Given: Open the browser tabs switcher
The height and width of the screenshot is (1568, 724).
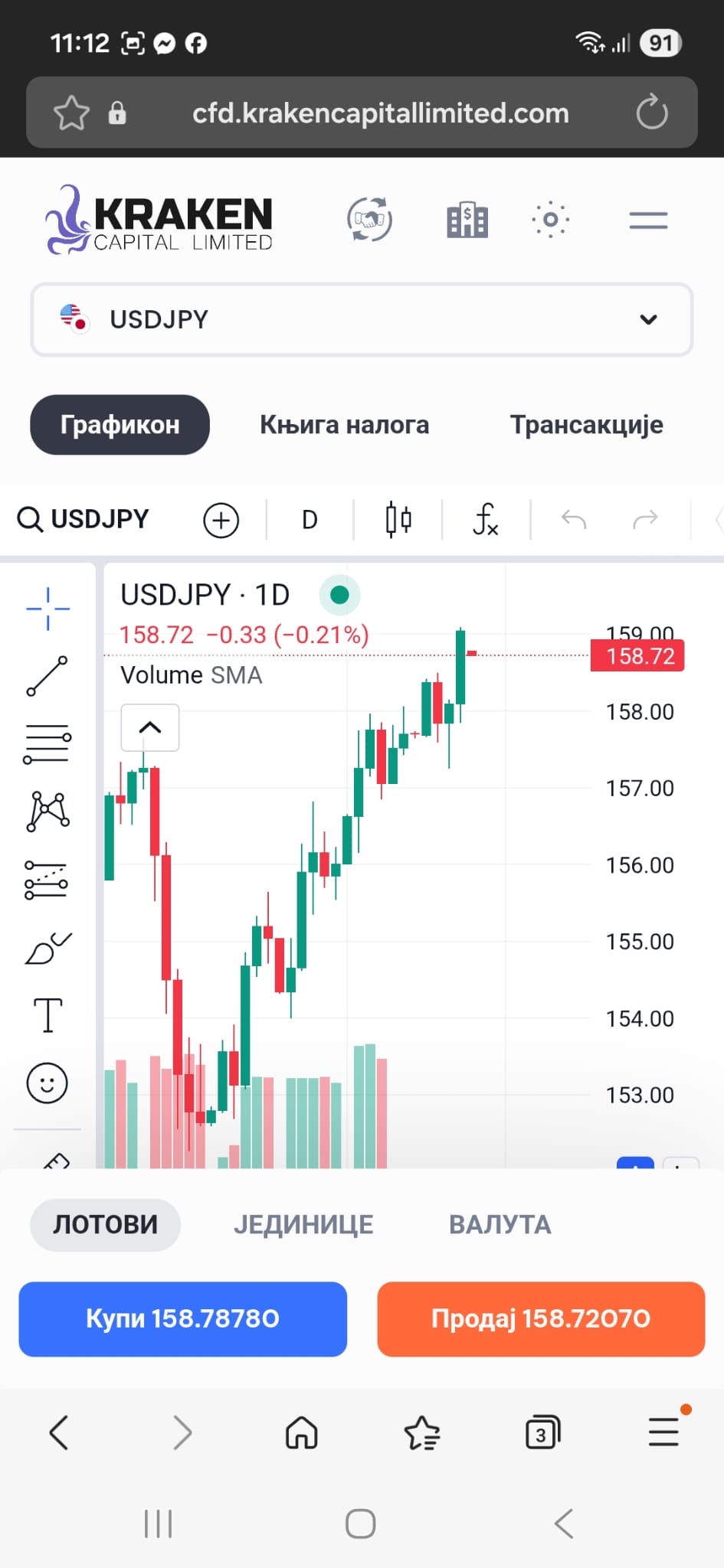Looking at the screenshot, I should point(542,1432).
